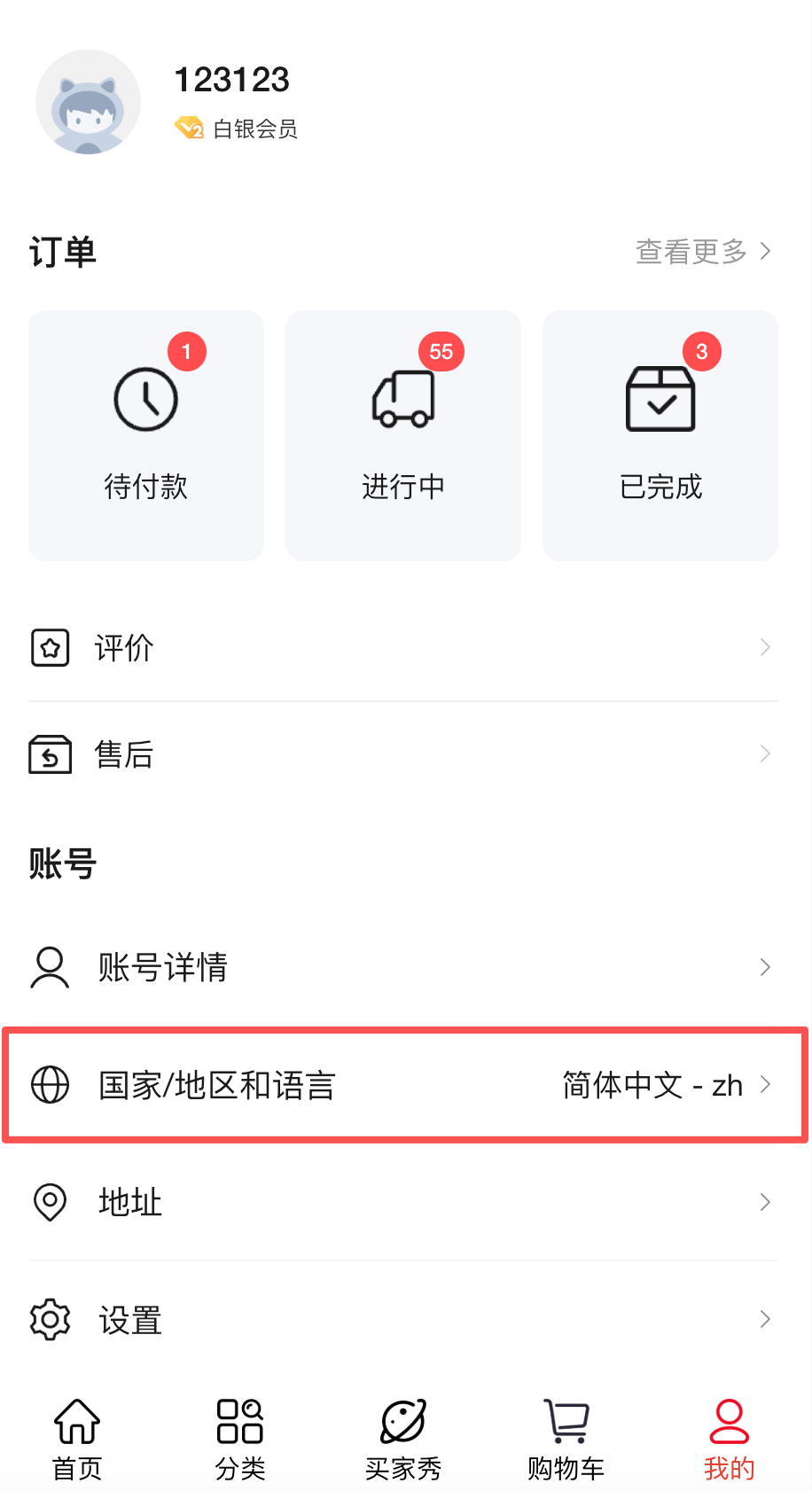Open 设置
This screenshot has width=812, height=1491.
point(403,1320)
